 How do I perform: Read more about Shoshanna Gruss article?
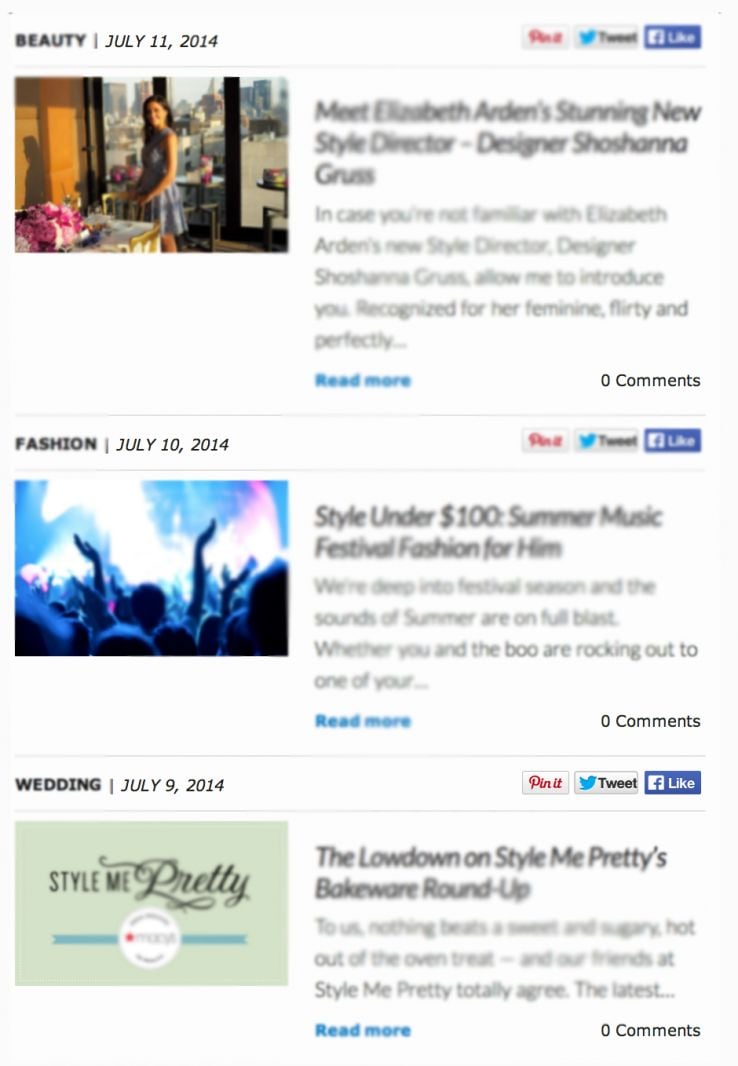(x=362, y=380)
